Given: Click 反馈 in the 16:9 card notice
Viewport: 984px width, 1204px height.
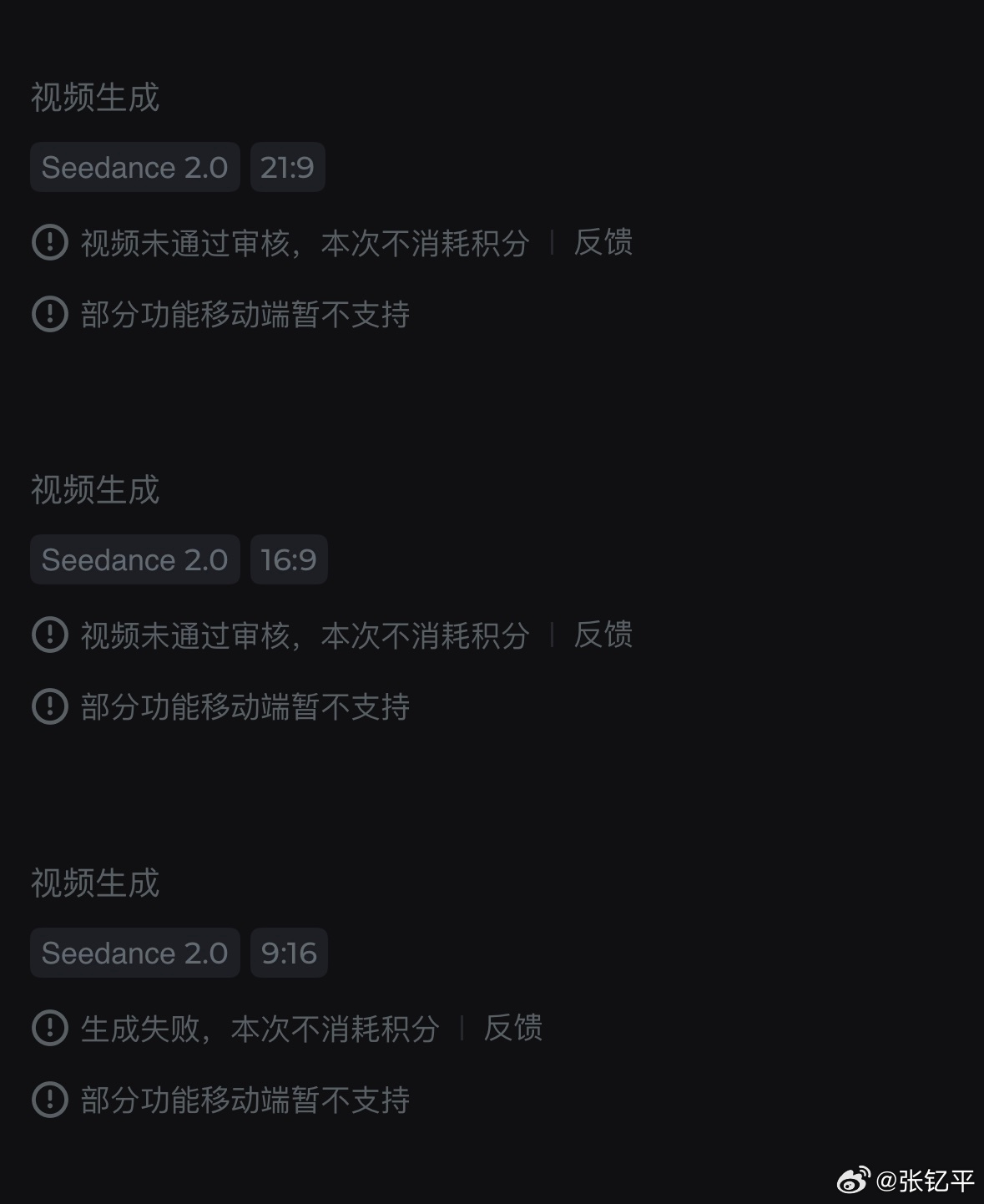Looking at the screenshot, I should [602, 635].
